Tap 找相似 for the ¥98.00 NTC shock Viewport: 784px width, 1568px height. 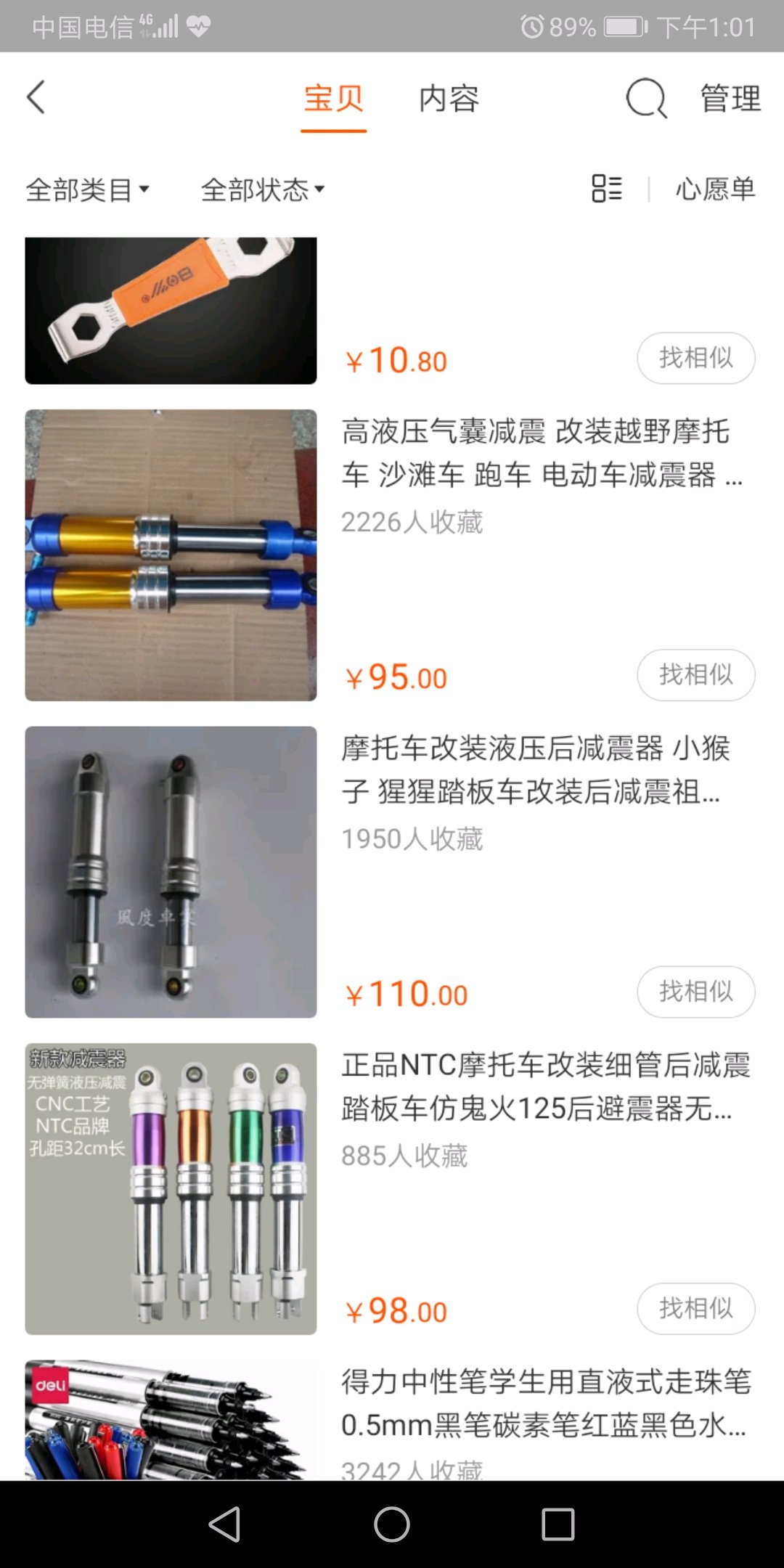tap(695, 1309)
